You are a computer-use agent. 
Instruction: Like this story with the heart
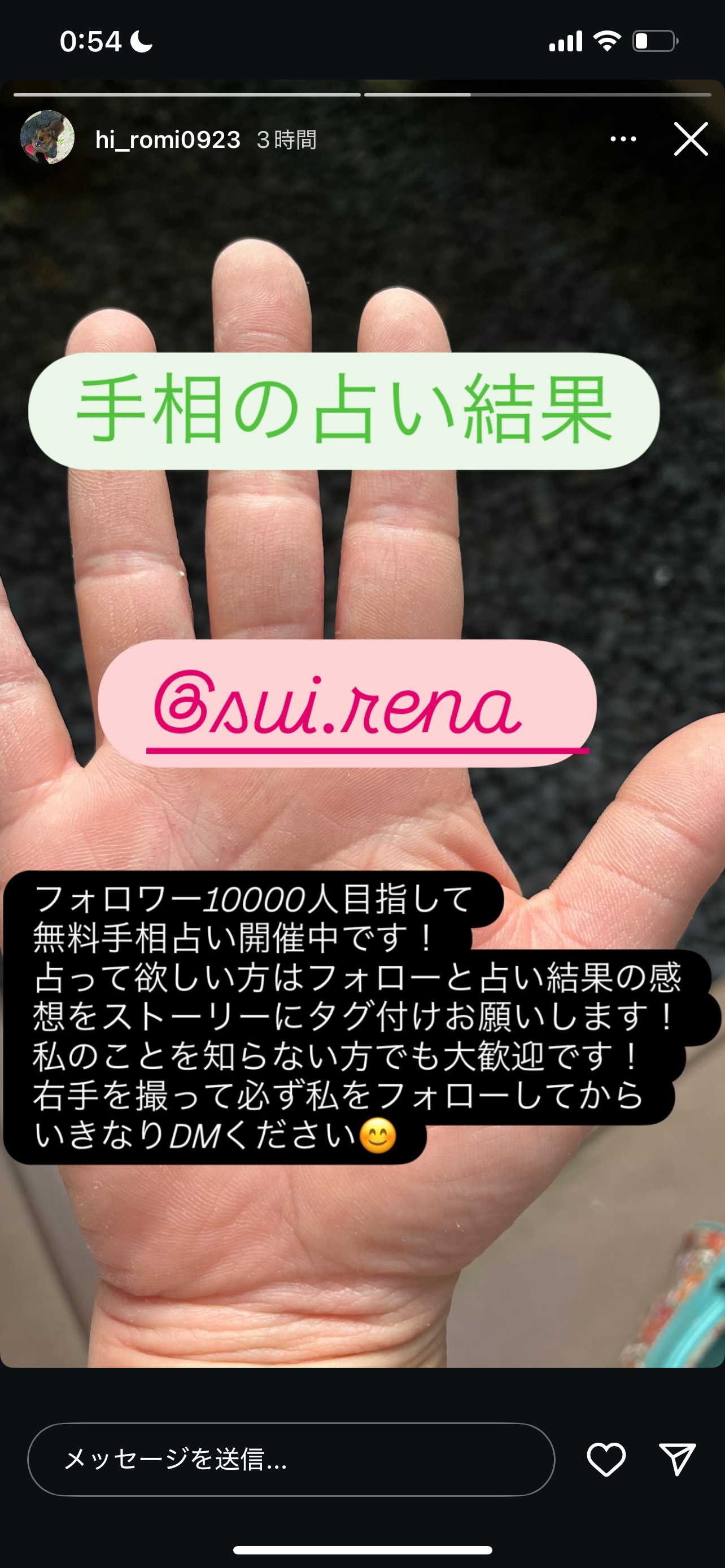[x=606, y=1459]
